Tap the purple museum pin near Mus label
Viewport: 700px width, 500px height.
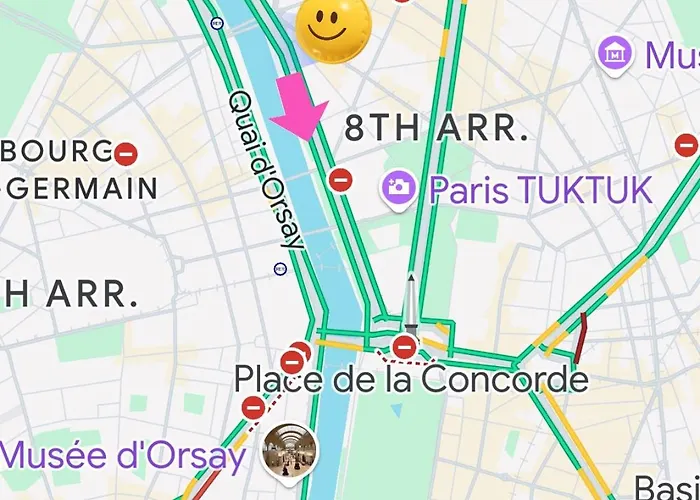click(x=615, y=52)
